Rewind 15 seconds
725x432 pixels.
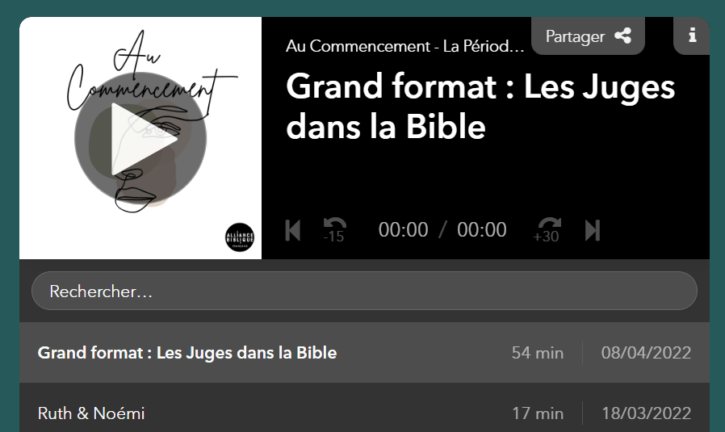(x=334, y=230)
